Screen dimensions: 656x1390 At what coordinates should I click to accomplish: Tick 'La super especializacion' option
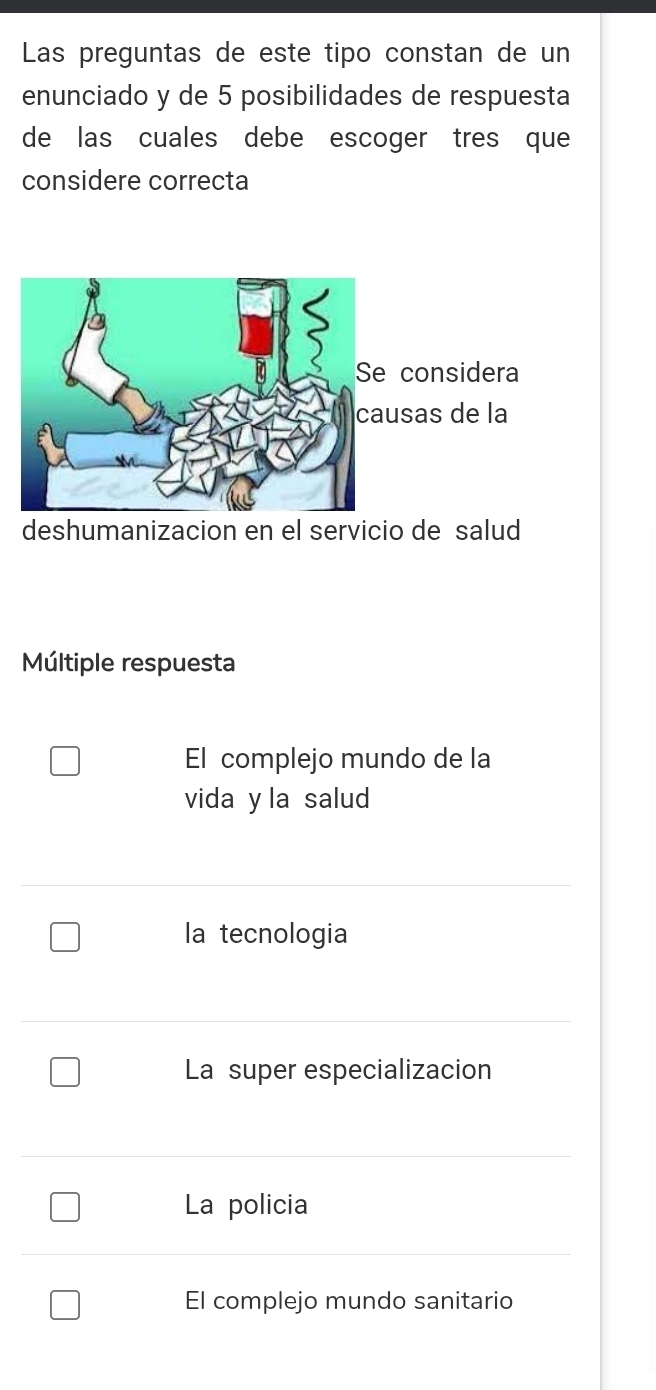point(66,1072)
